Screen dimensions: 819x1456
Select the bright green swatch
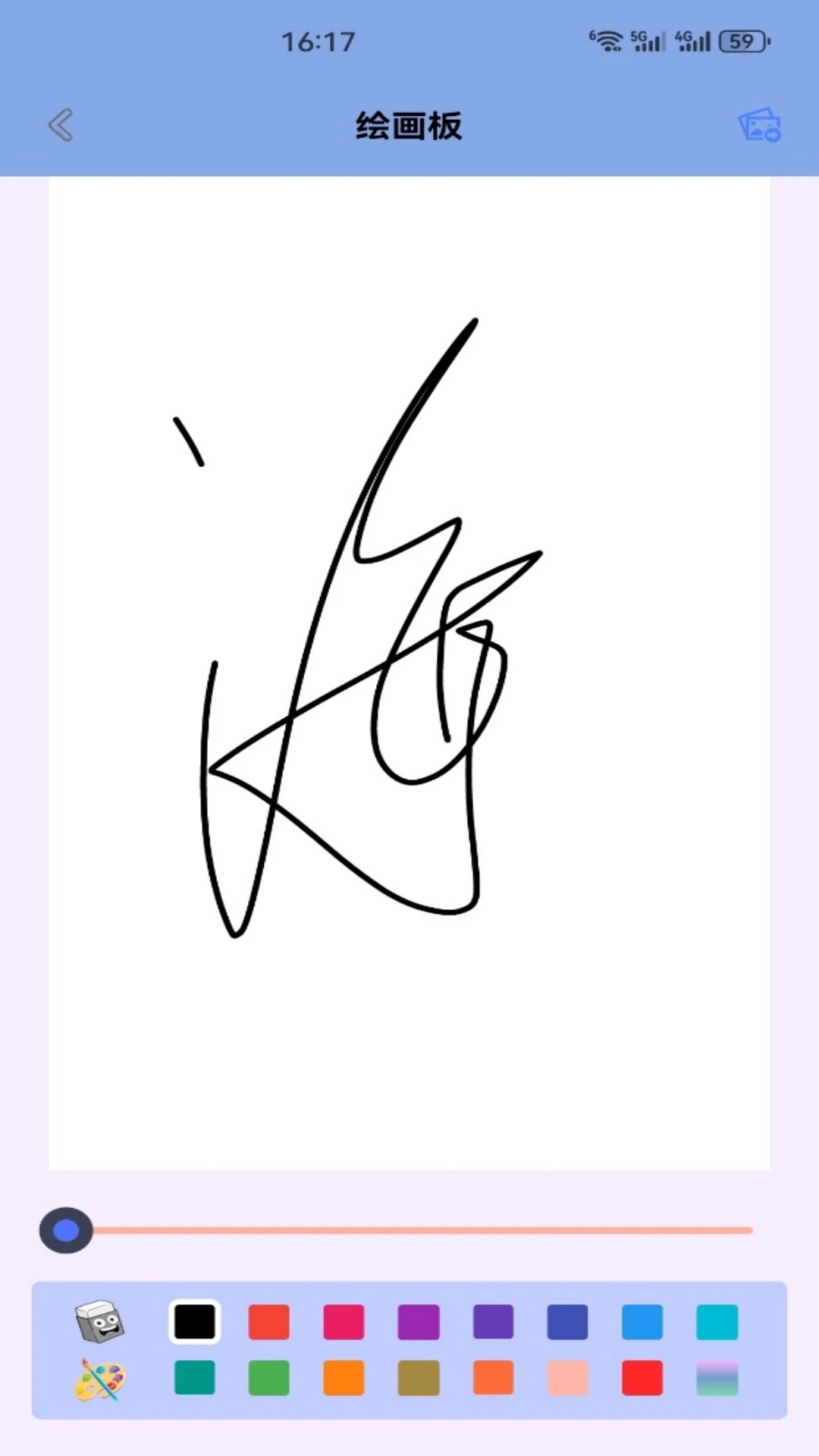(x=268, y=1378)
